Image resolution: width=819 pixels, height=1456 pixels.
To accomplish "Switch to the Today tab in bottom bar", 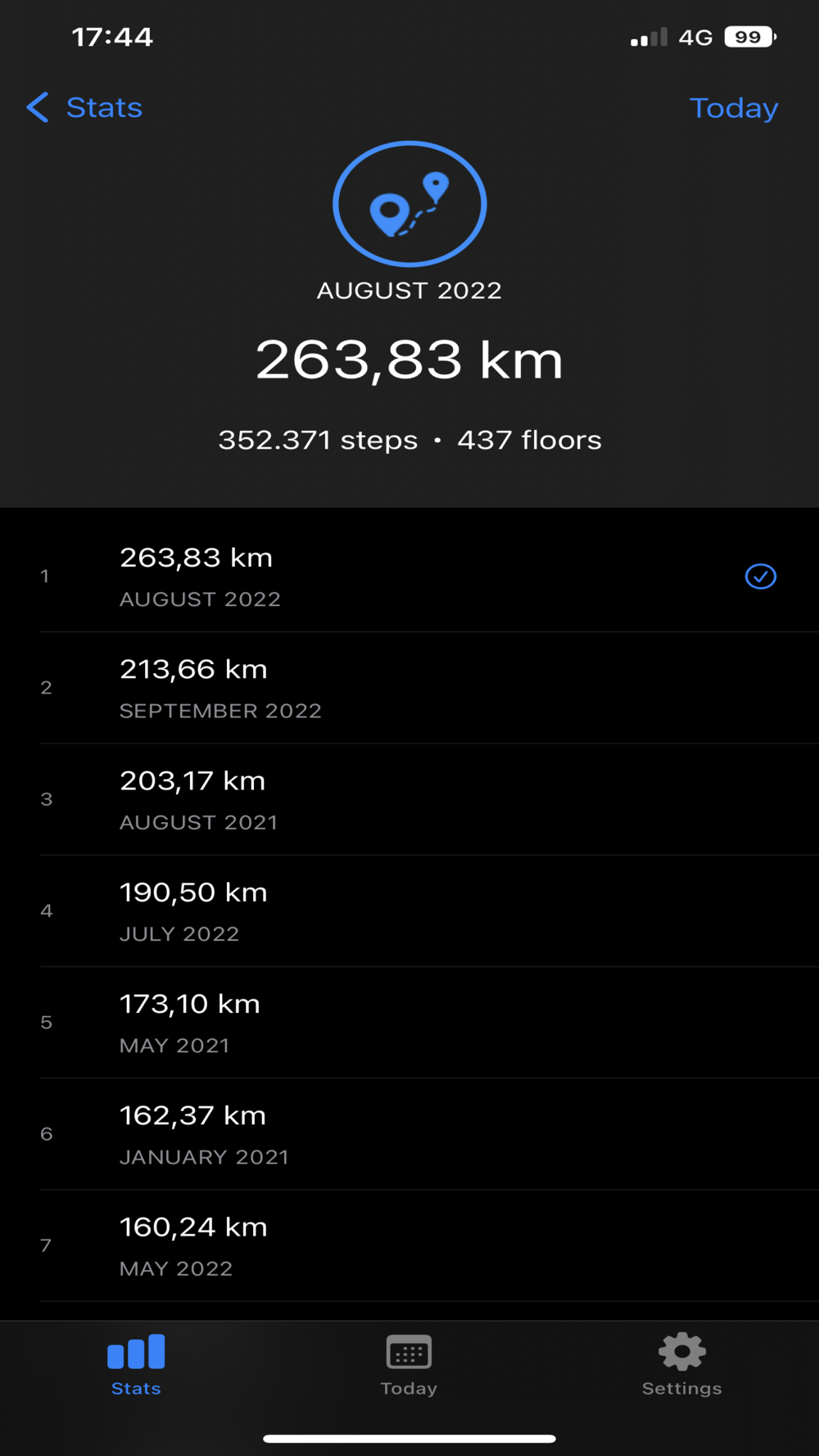I will (x=409, y=1364).
